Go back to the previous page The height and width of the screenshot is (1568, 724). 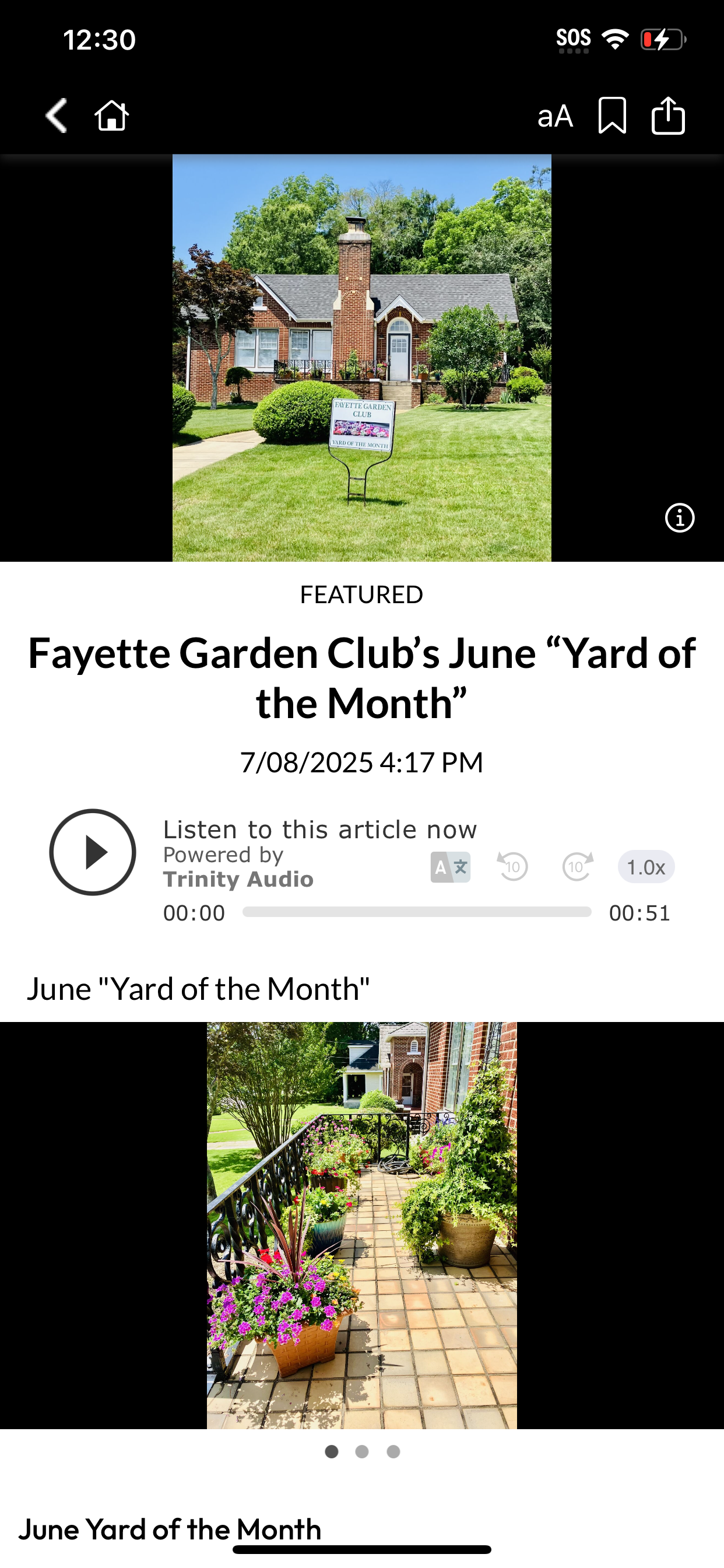click(56, 116)
